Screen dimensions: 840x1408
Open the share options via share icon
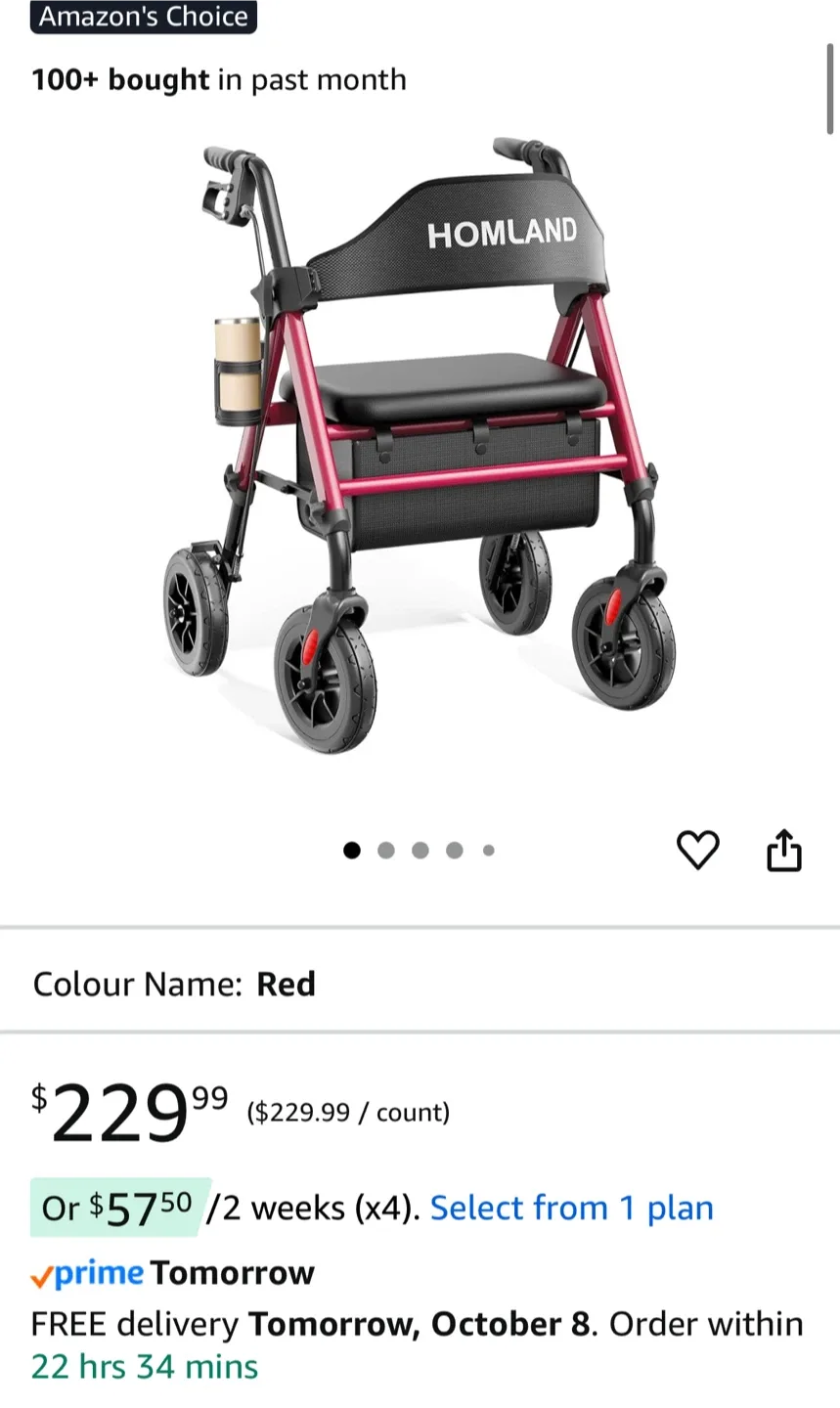point(785,850)
